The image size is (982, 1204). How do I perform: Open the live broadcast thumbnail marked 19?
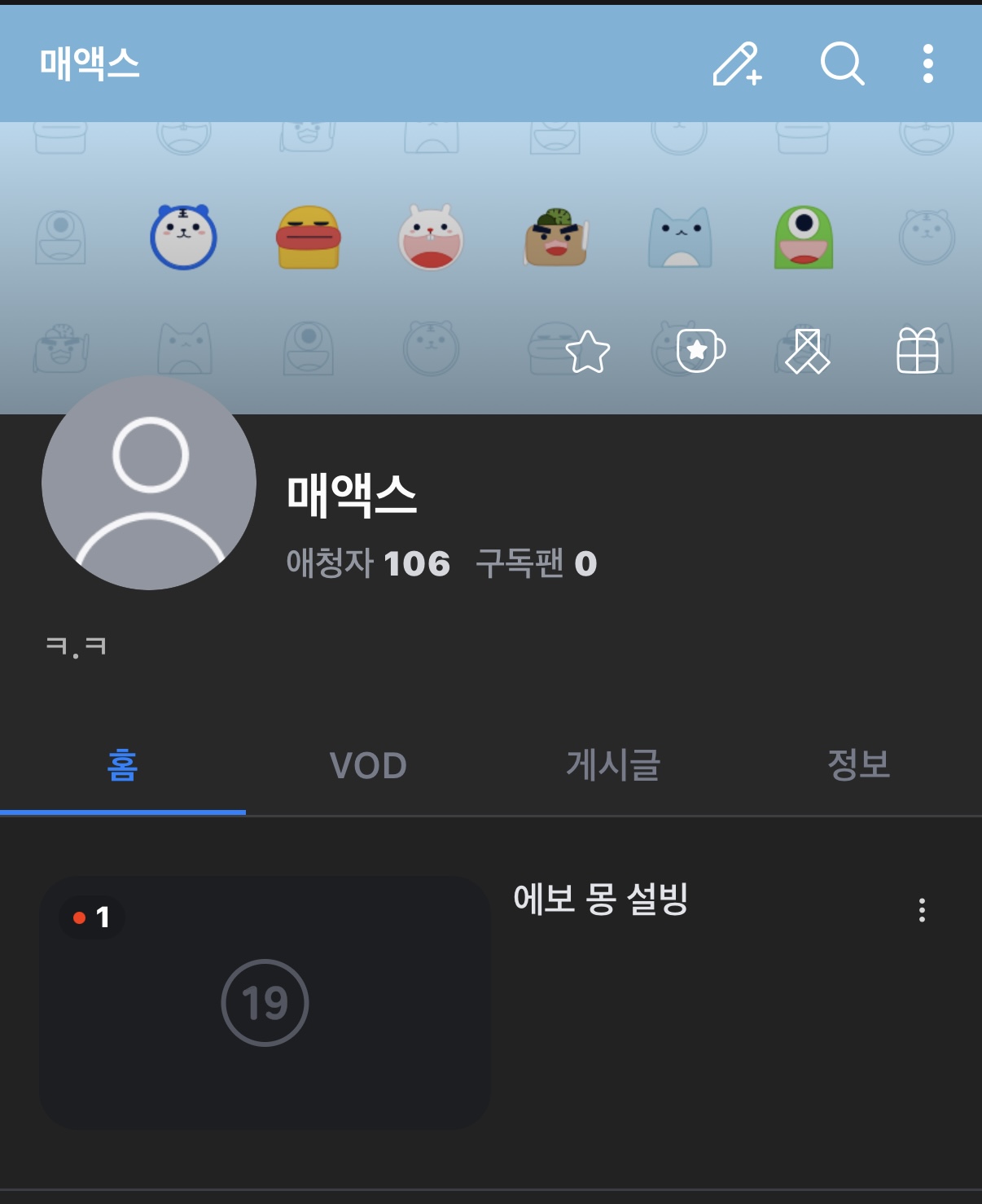tap(265, 1002)
